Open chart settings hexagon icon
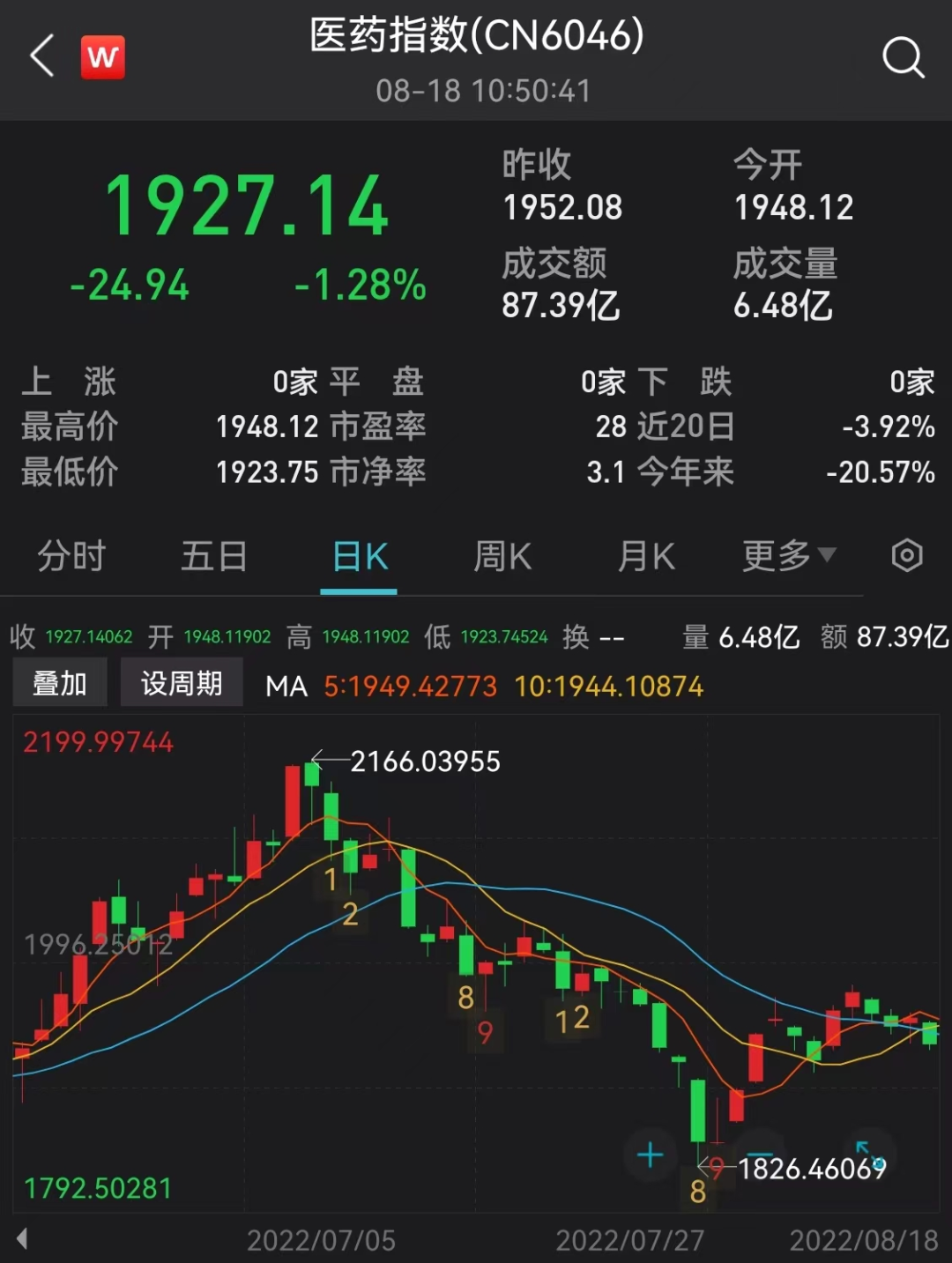The width and height of the screenshot is (952, 1263). tap(907, 556)
